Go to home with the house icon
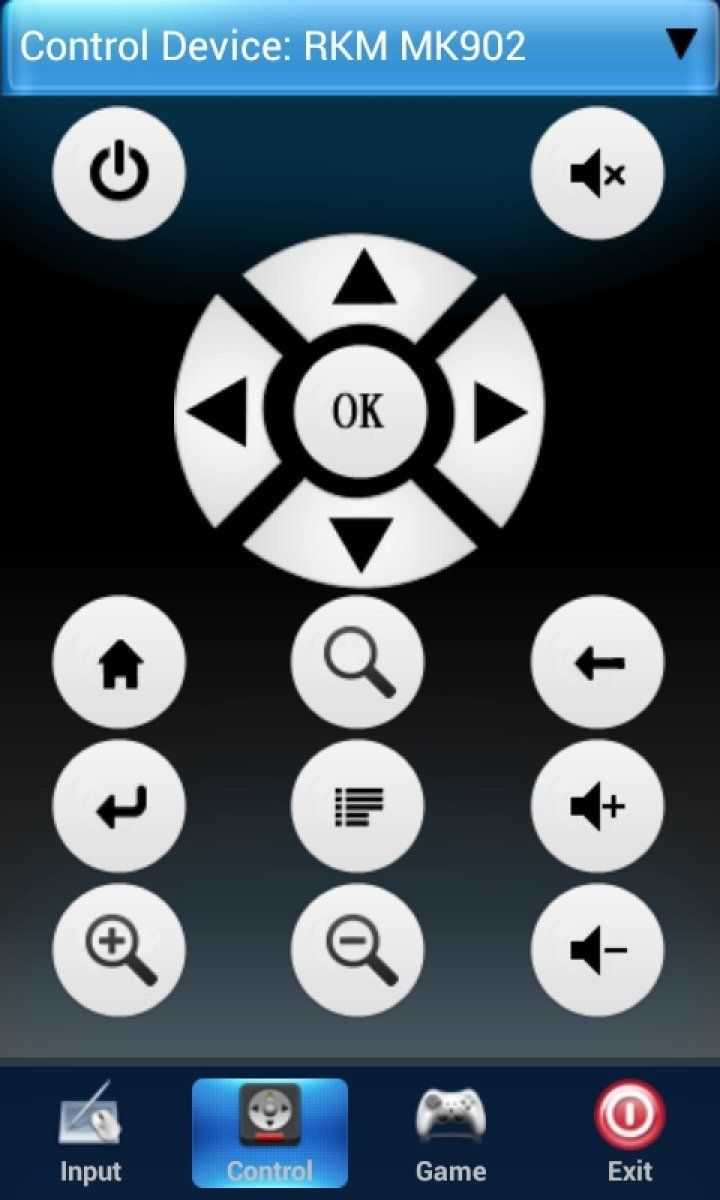The width and height of the screenshot is (720, 1200). [x=119, y=664]
